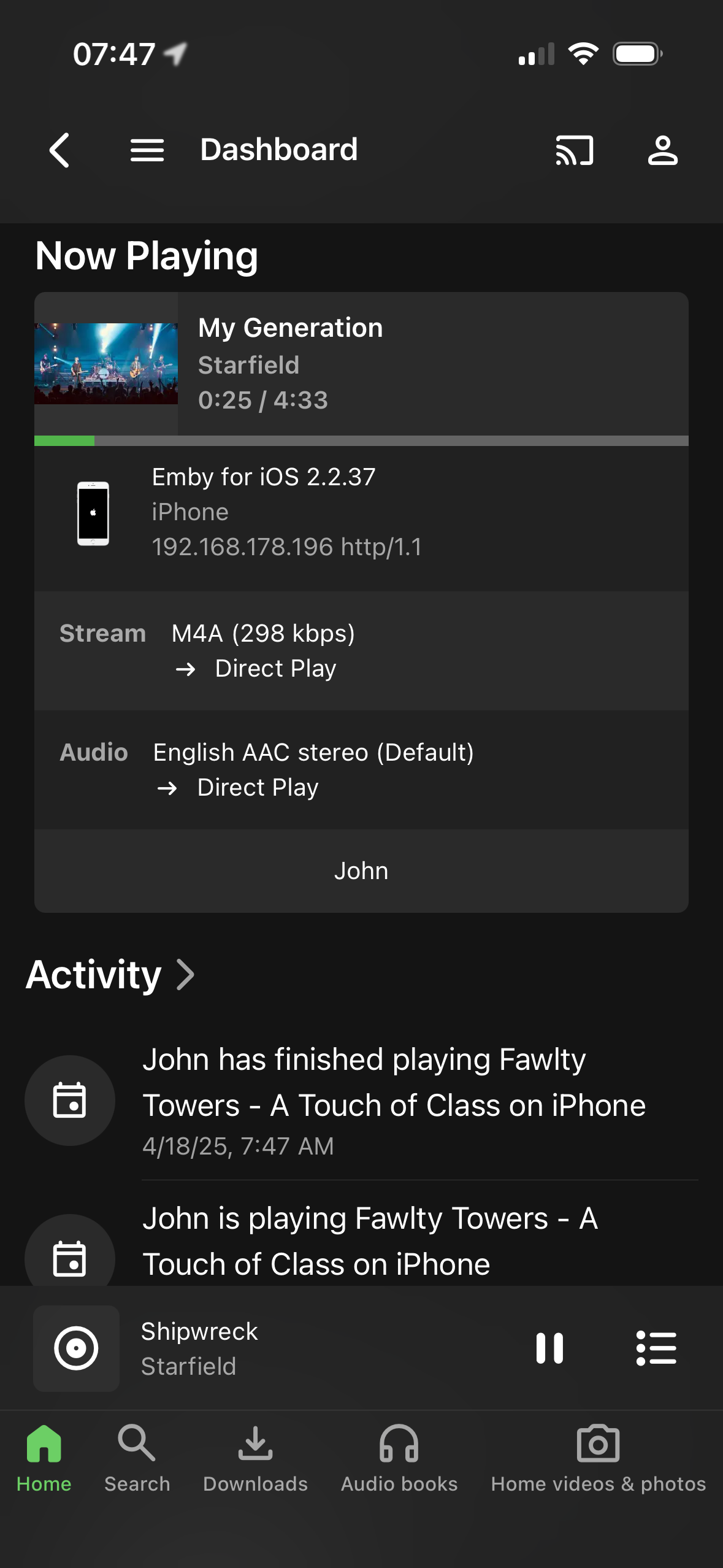Open the Activity section chevron
Image resolution: width=723 pixels, height=1568 pixels.
coord(185,974)
